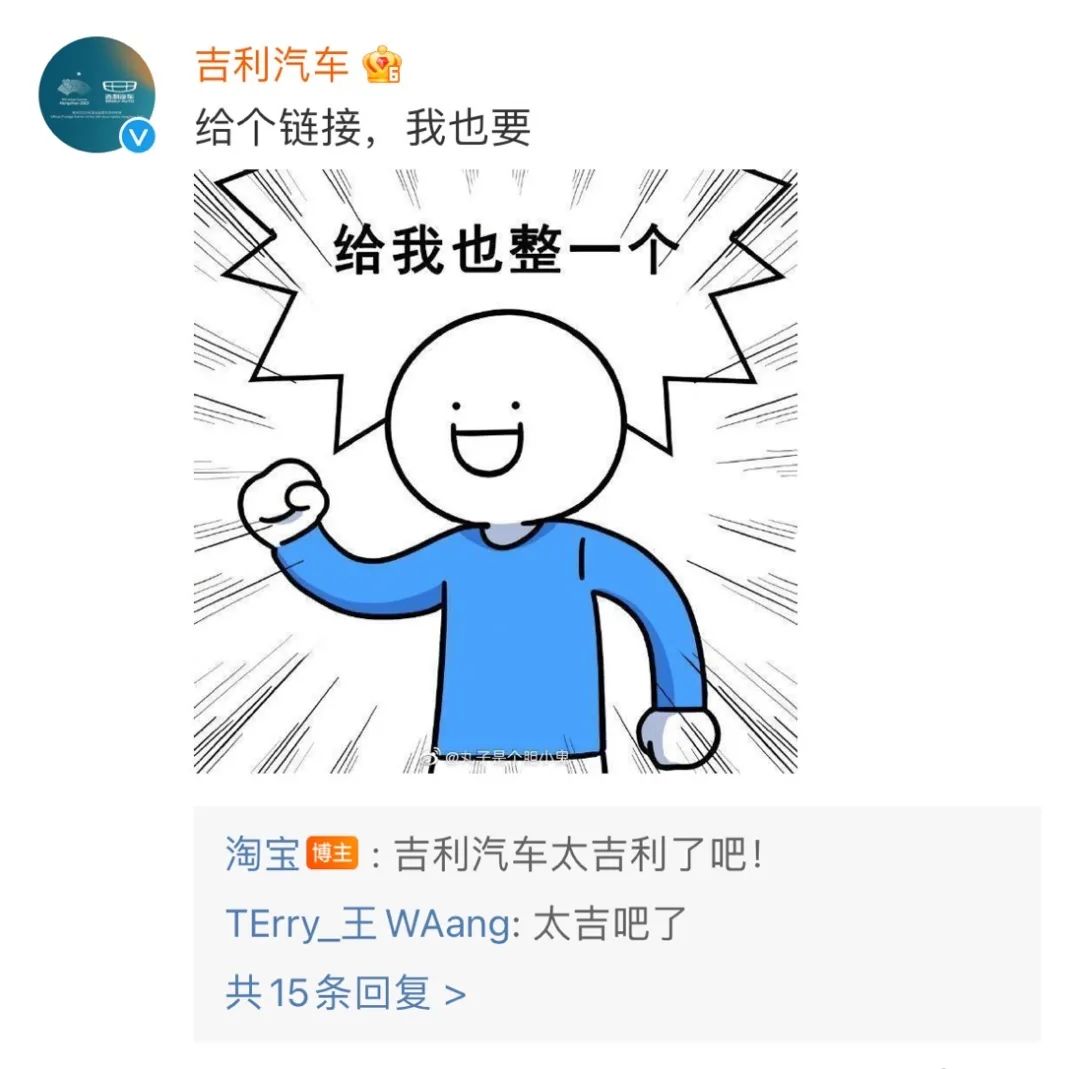Tap the 吉利汽车 username

(271, 66)
